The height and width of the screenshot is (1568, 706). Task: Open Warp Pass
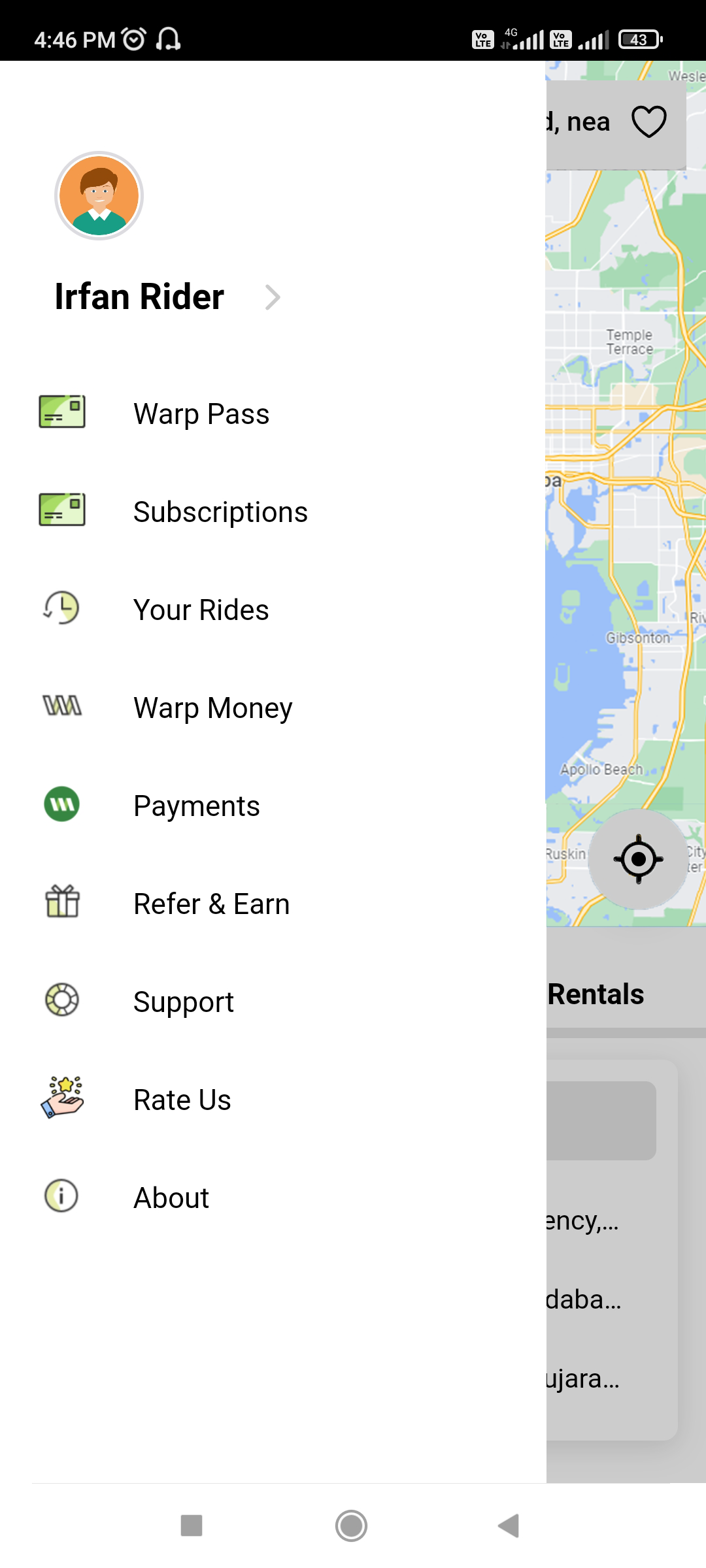point(201,414)
